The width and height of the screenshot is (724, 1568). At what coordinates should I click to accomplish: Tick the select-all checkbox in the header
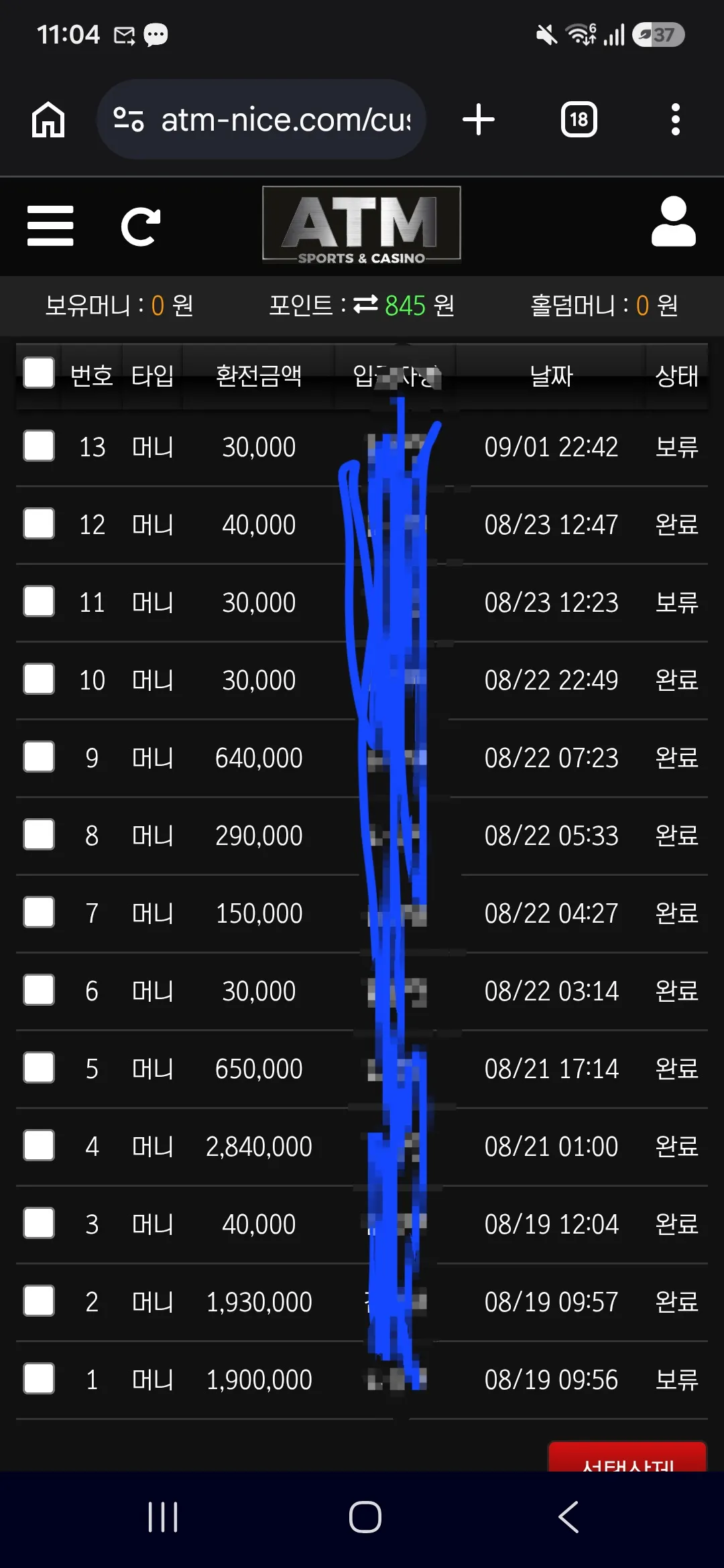click(x=39, y=373)
